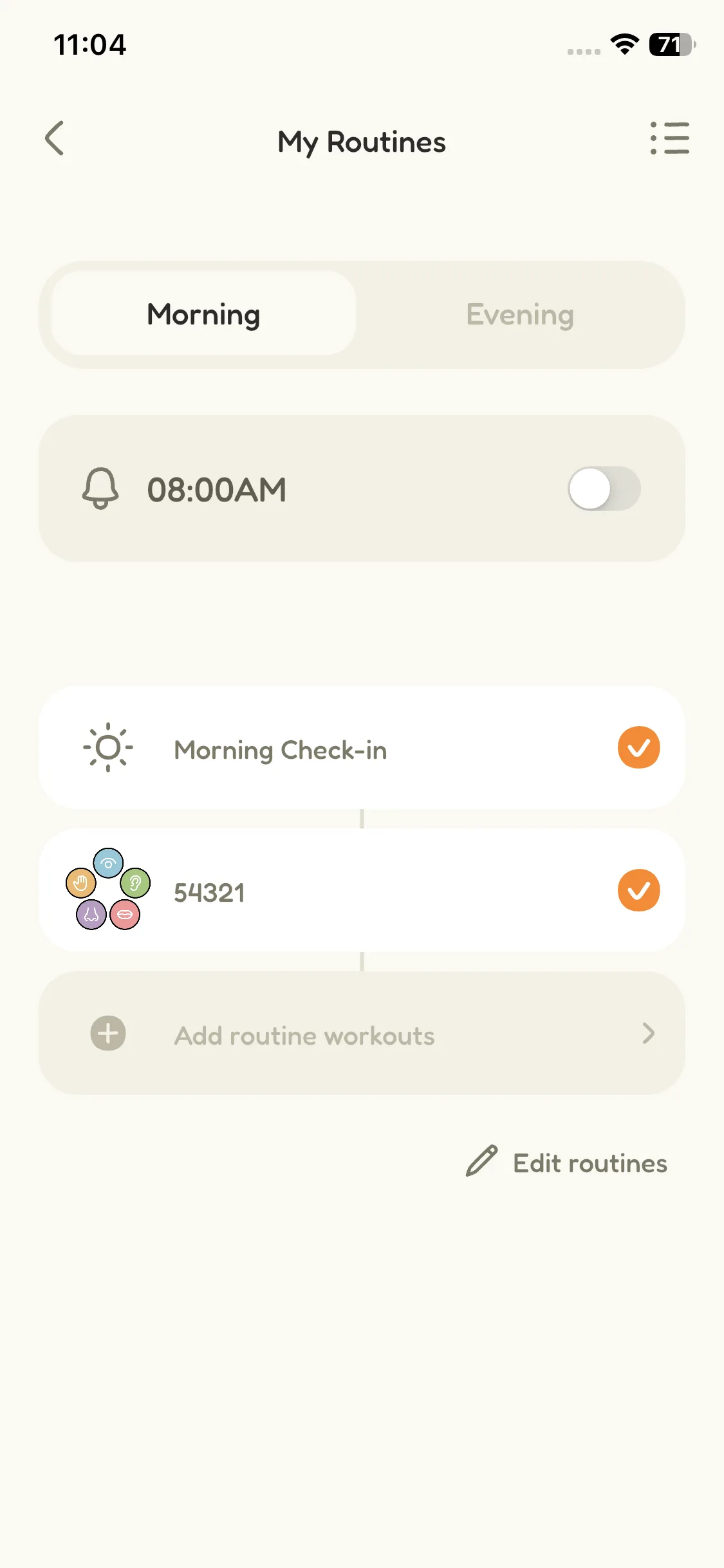The height and width of the screenshot is (1568, 724).
Task: Open the 08:00AM reminder time
Action: tap(216, 489)
